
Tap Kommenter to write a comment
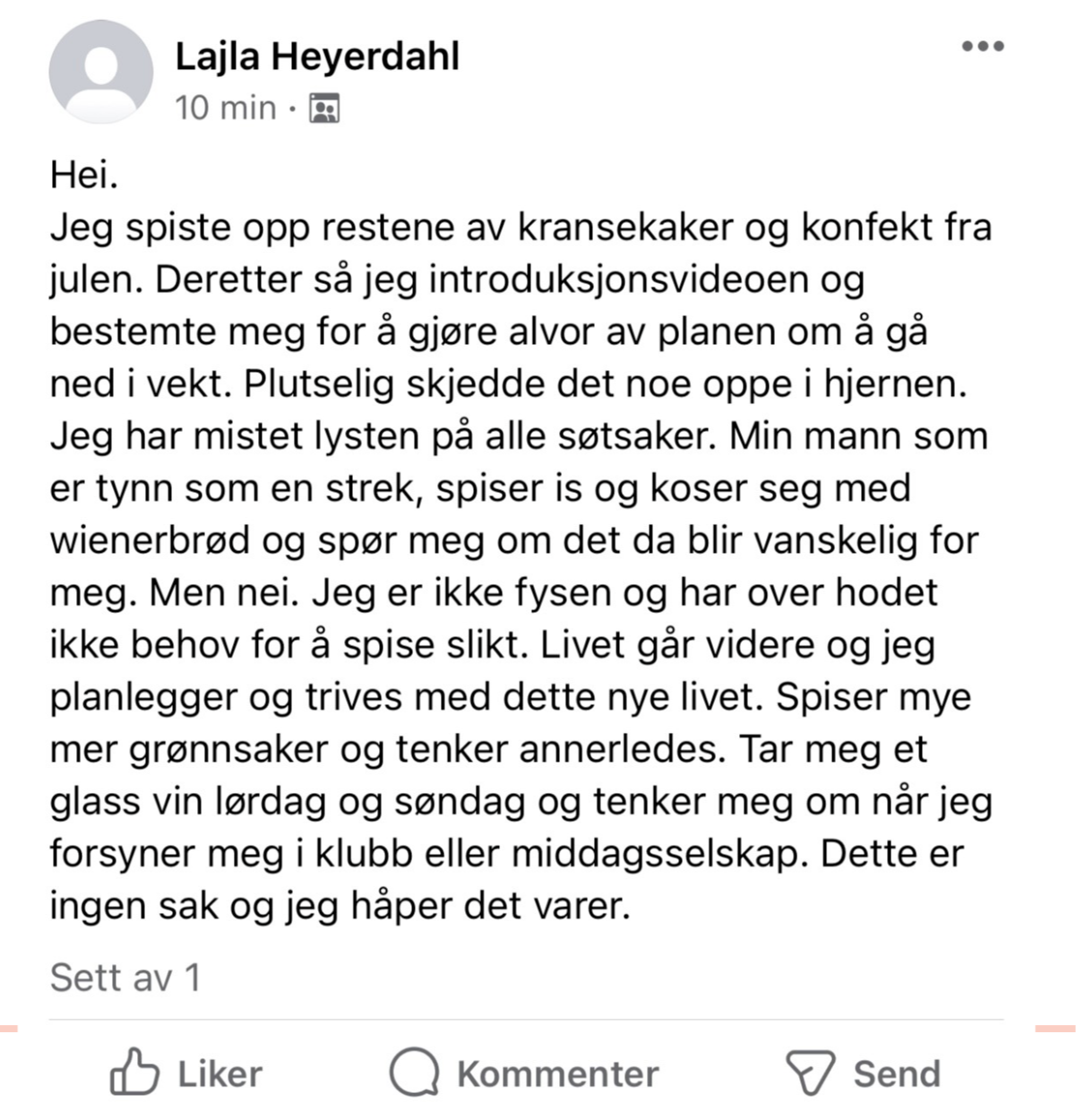tap(524, 1073)
